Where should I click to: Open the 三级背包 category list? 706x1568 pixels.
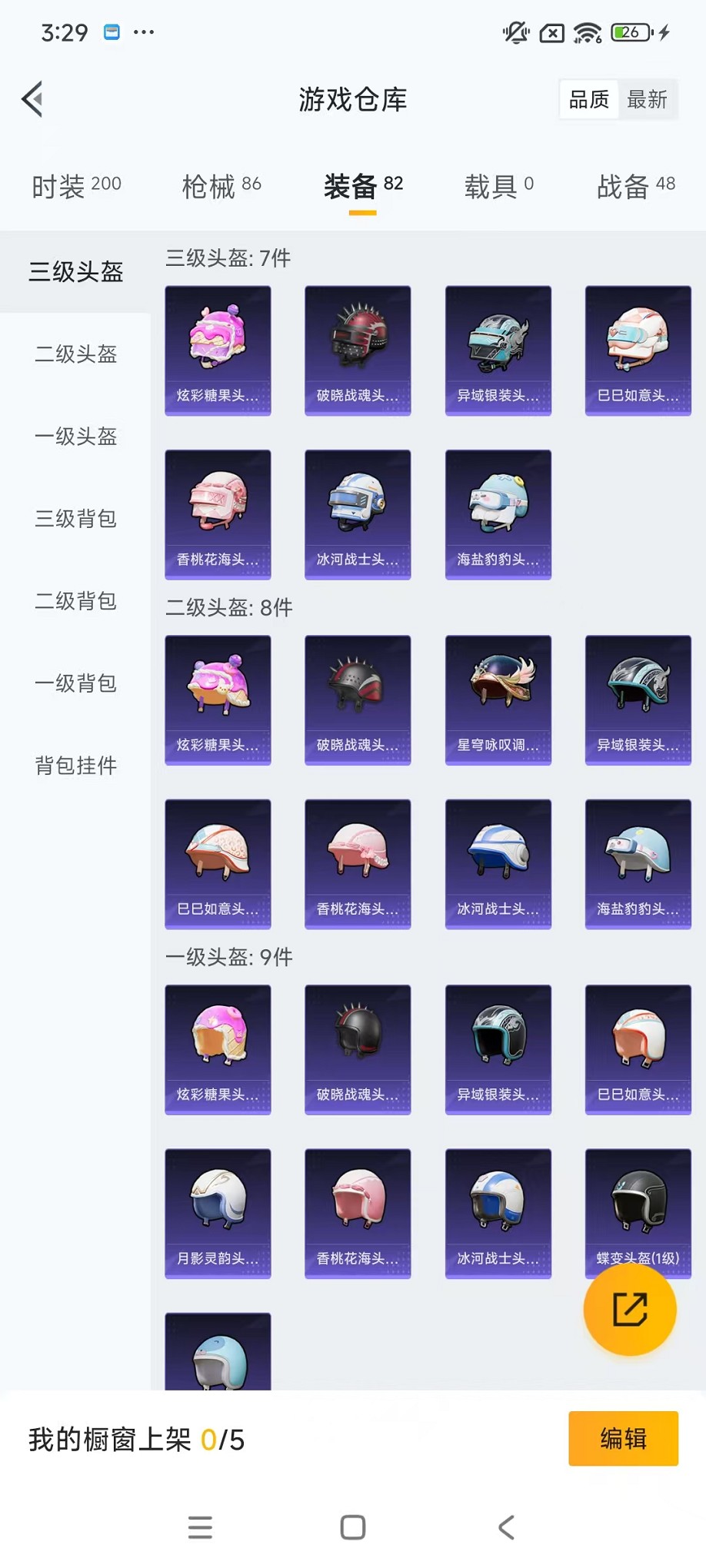pyautogui.click(x=75, y=519)
